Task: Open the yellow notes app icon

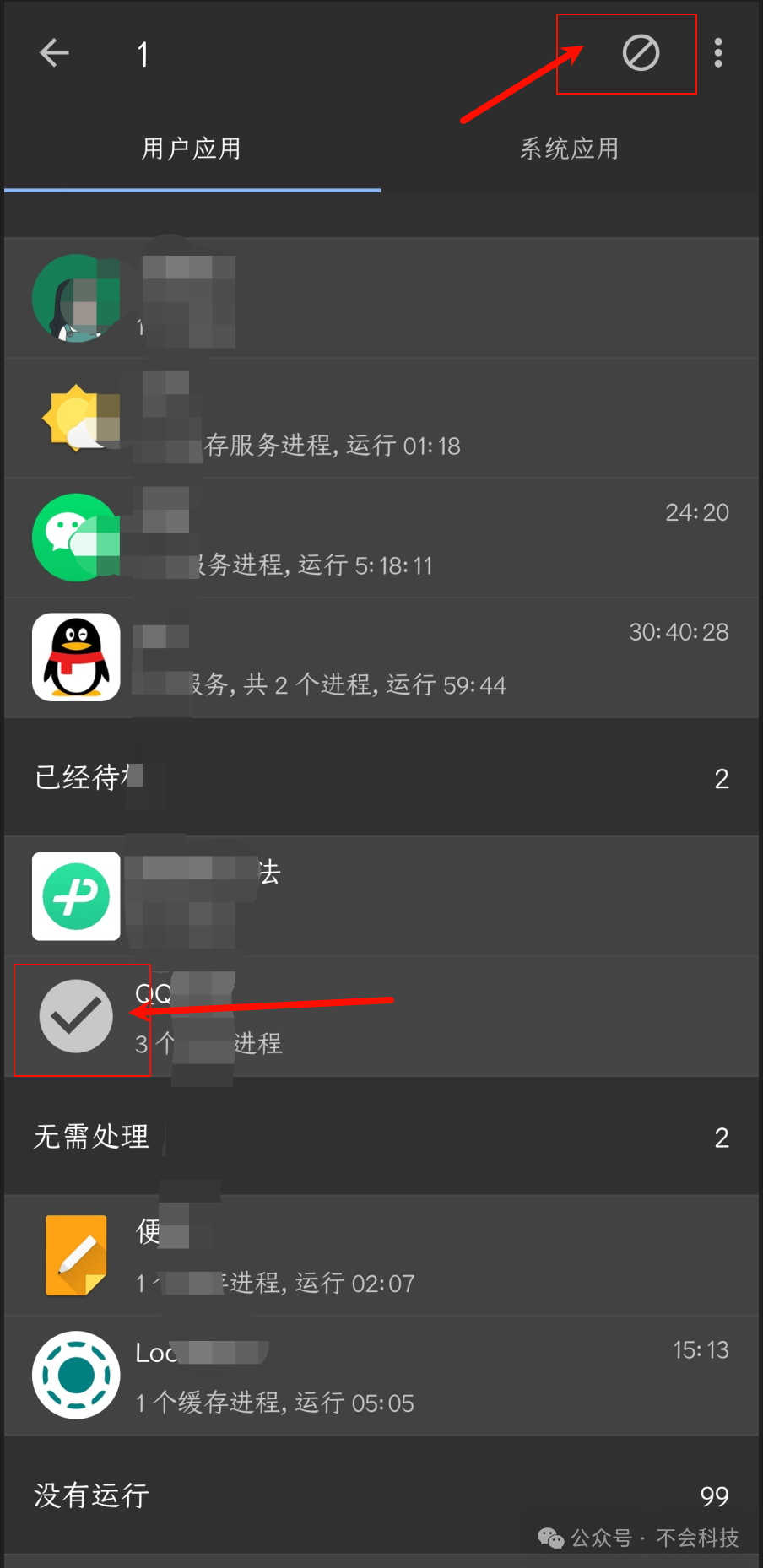Action: [76, 1257]
